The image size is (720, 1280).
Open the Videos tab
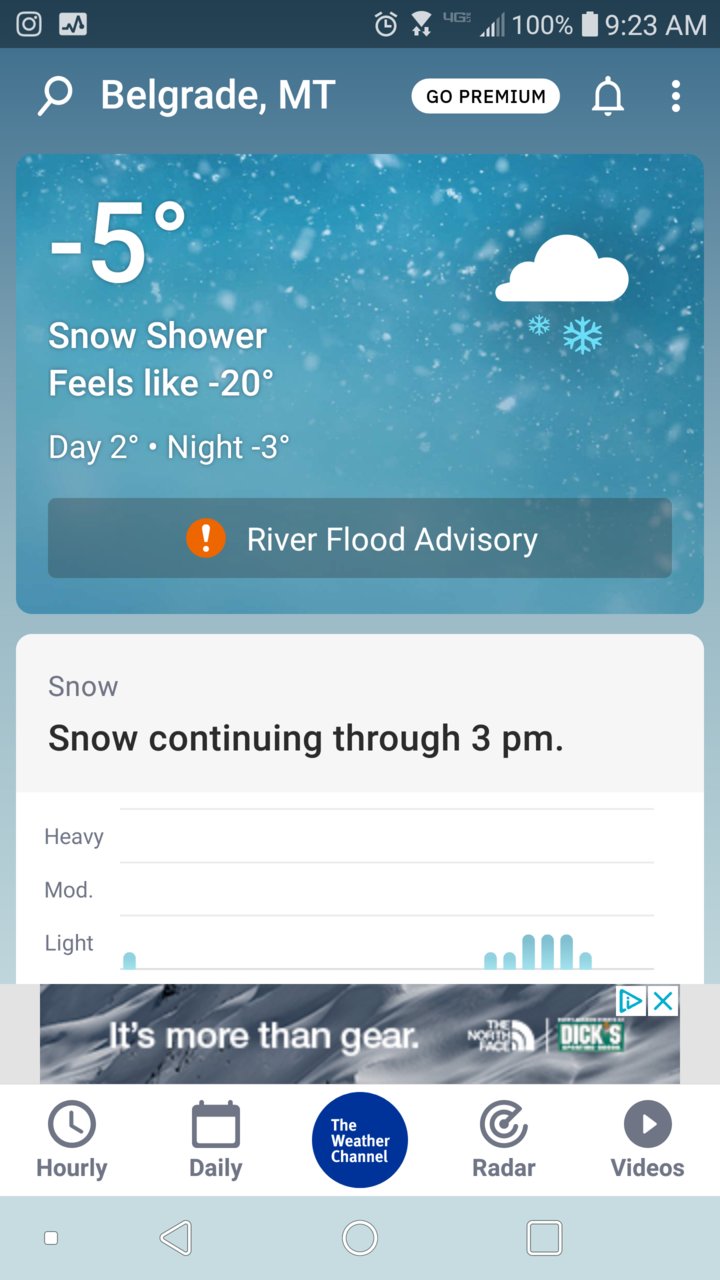click(x=648, y=1140)
